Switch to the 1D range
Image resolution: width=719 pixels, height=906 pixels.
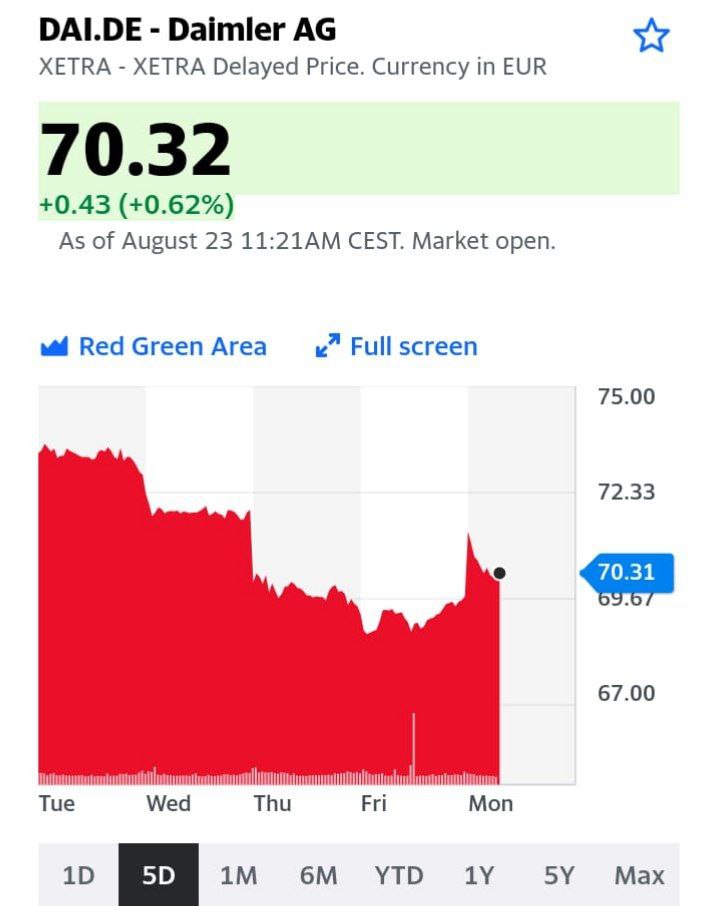tap(78, 876)
